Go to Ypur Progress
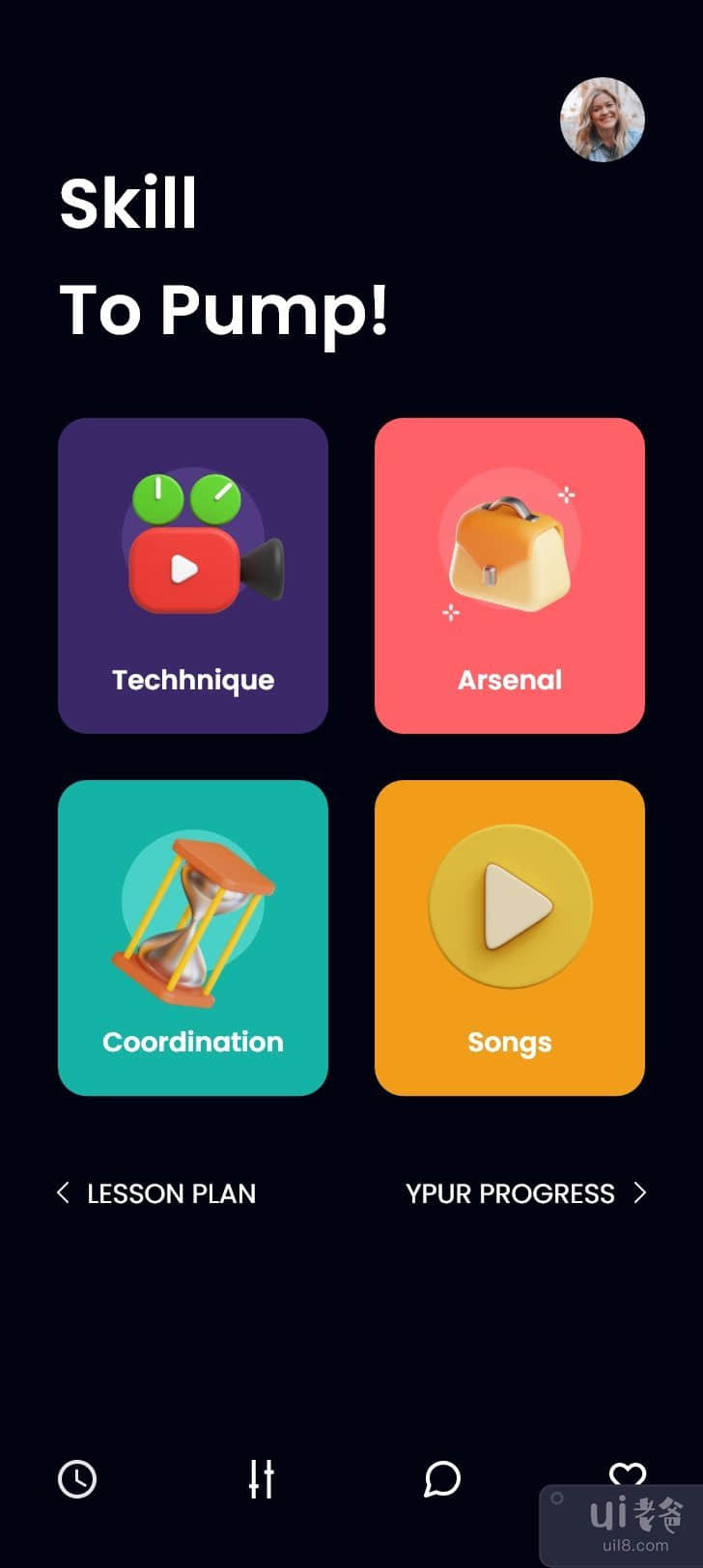 (524, 1193)
